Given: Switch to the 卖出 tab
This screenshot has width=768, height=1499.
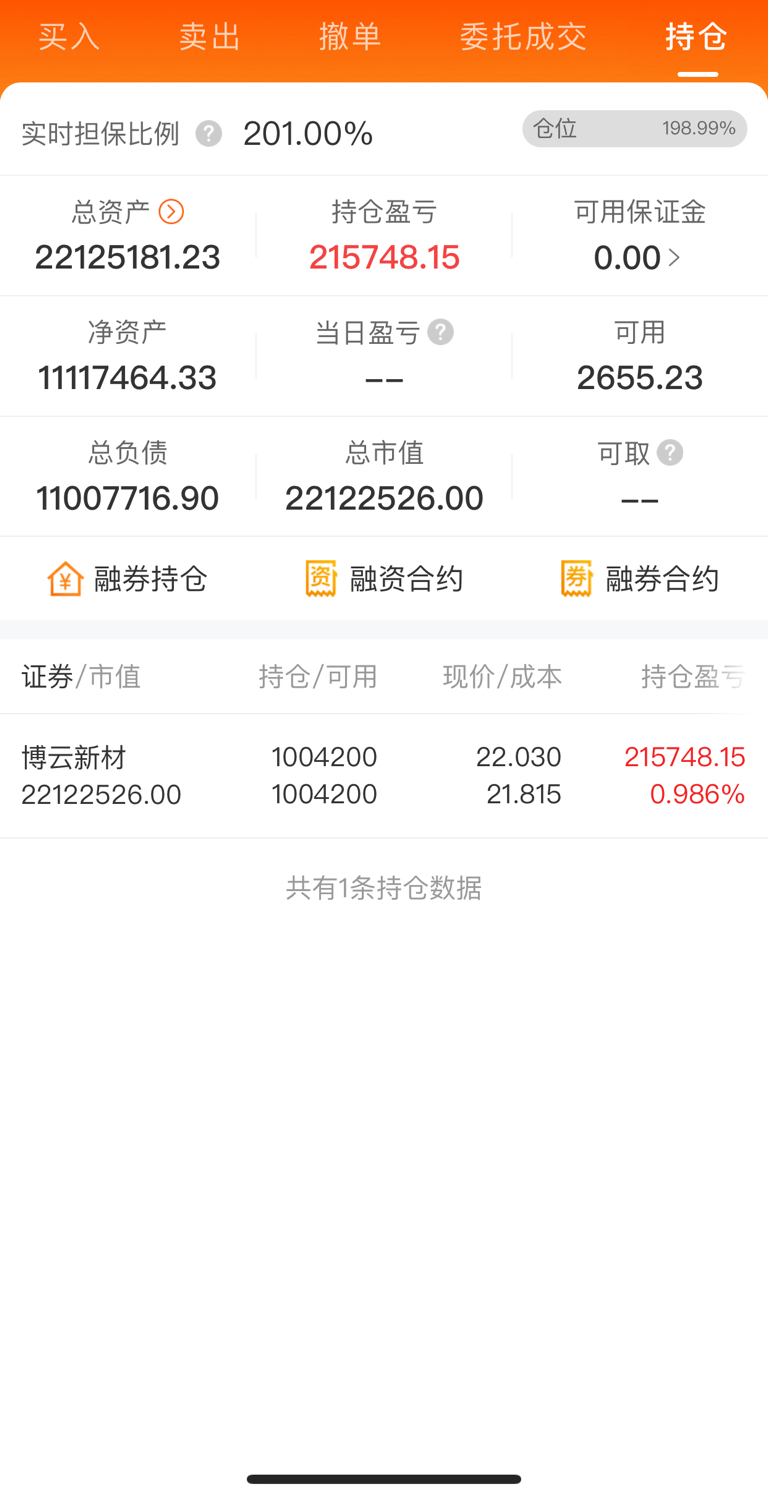Looking at the screenshot, I should coord(210,37).
